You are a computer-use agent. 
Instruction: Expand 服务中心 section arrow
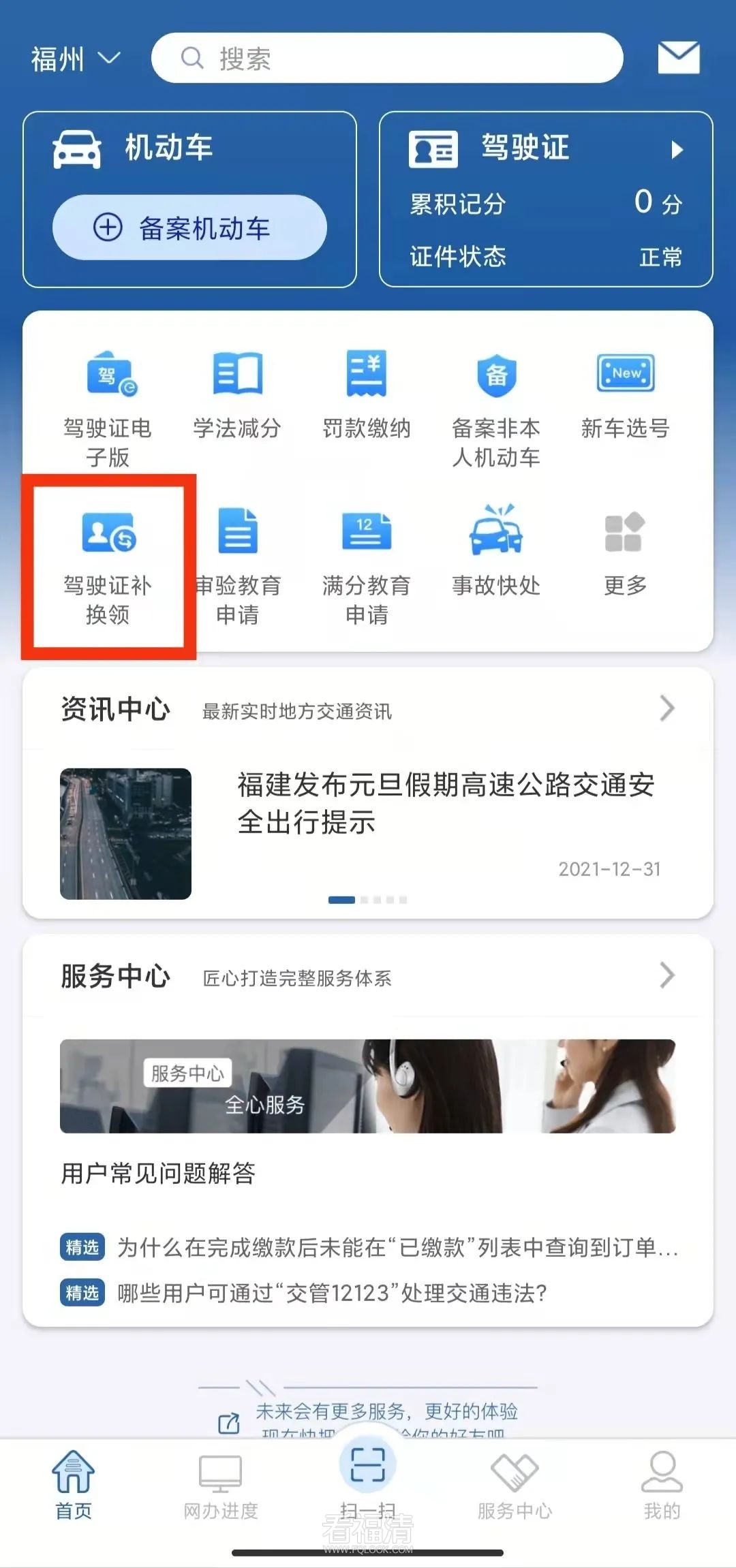click(666, 975)
